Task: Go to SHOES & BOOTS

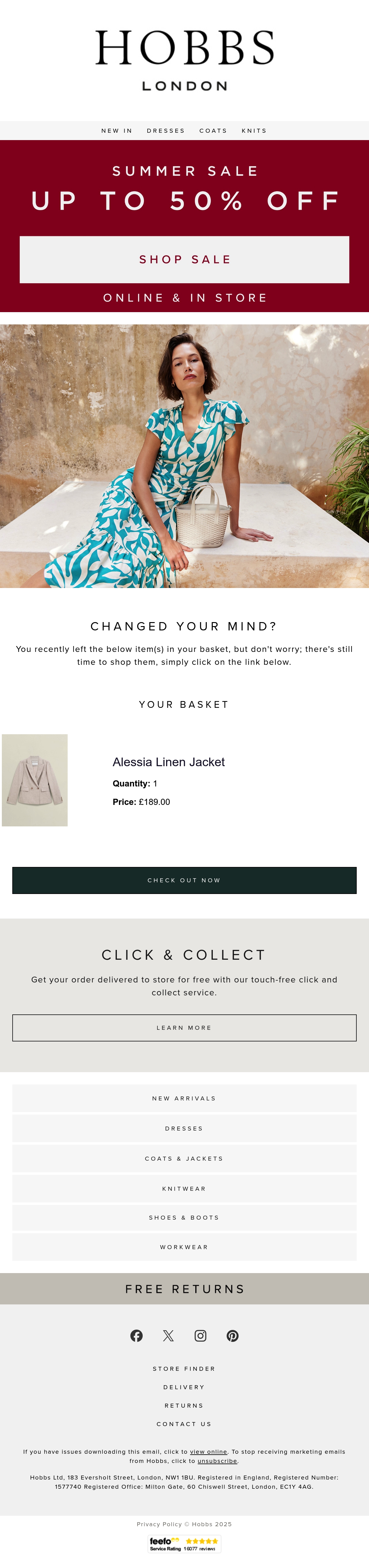Action: (x=184, y=1217)
